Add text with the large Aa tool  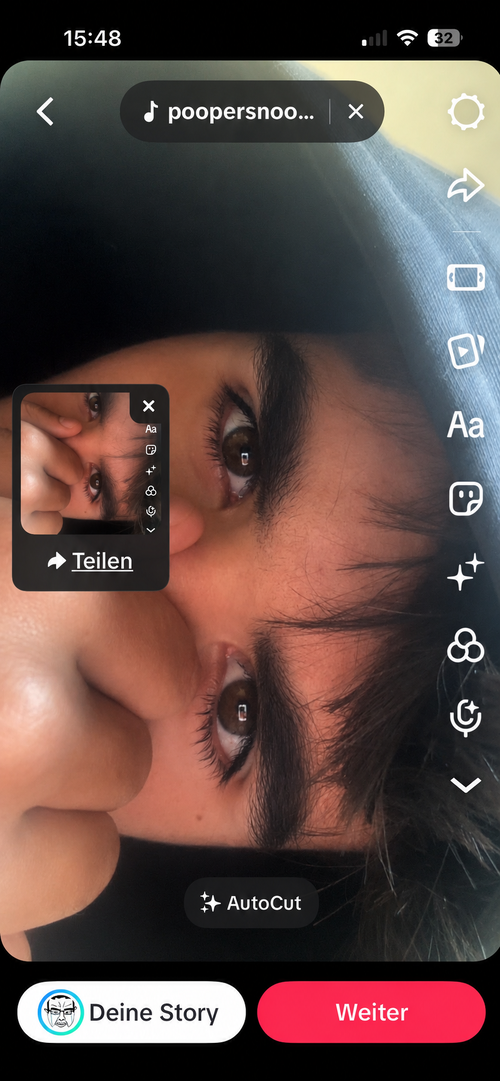(x=466, y=425)
